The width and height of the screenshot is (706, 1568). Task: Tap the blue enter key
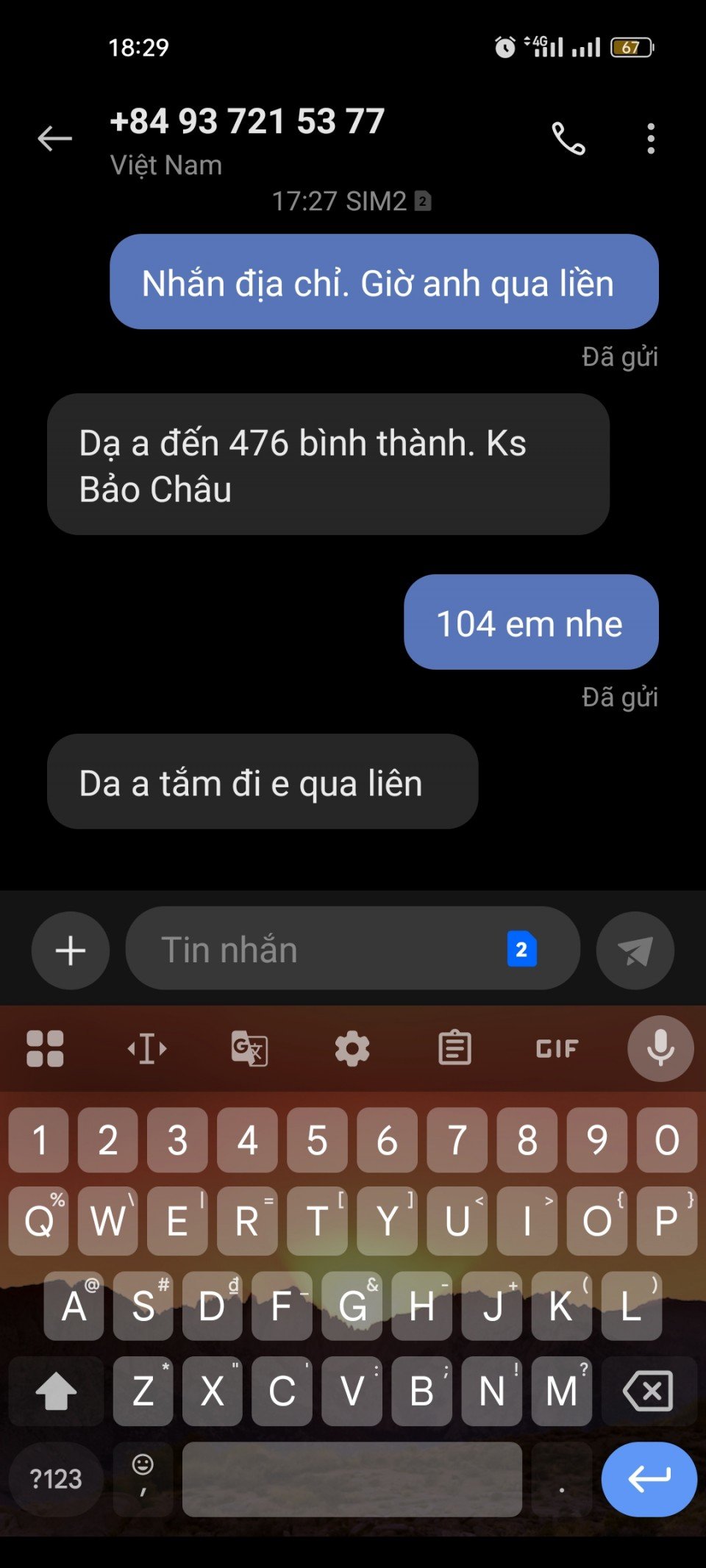[649, 1479]
